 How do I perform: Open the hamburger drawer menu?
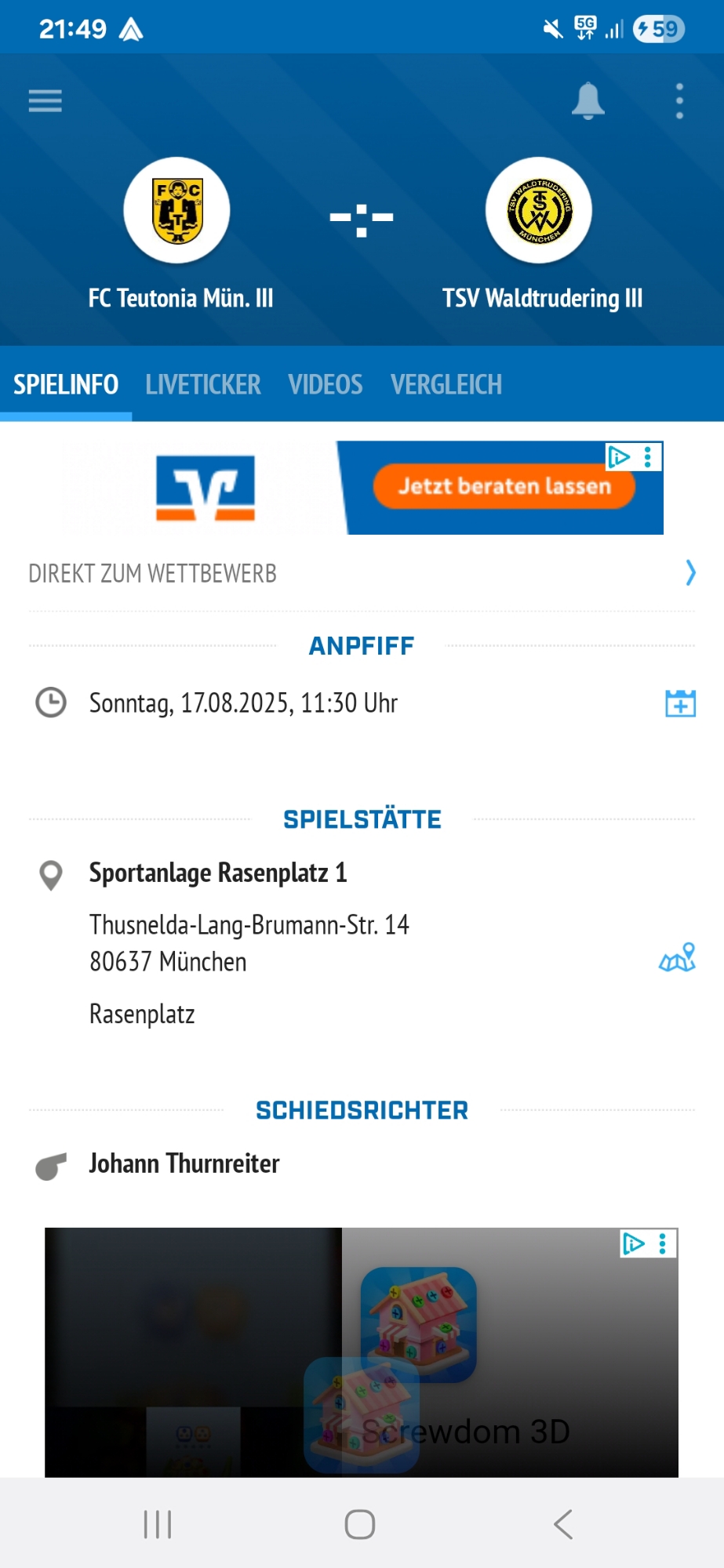coord(45,101)
